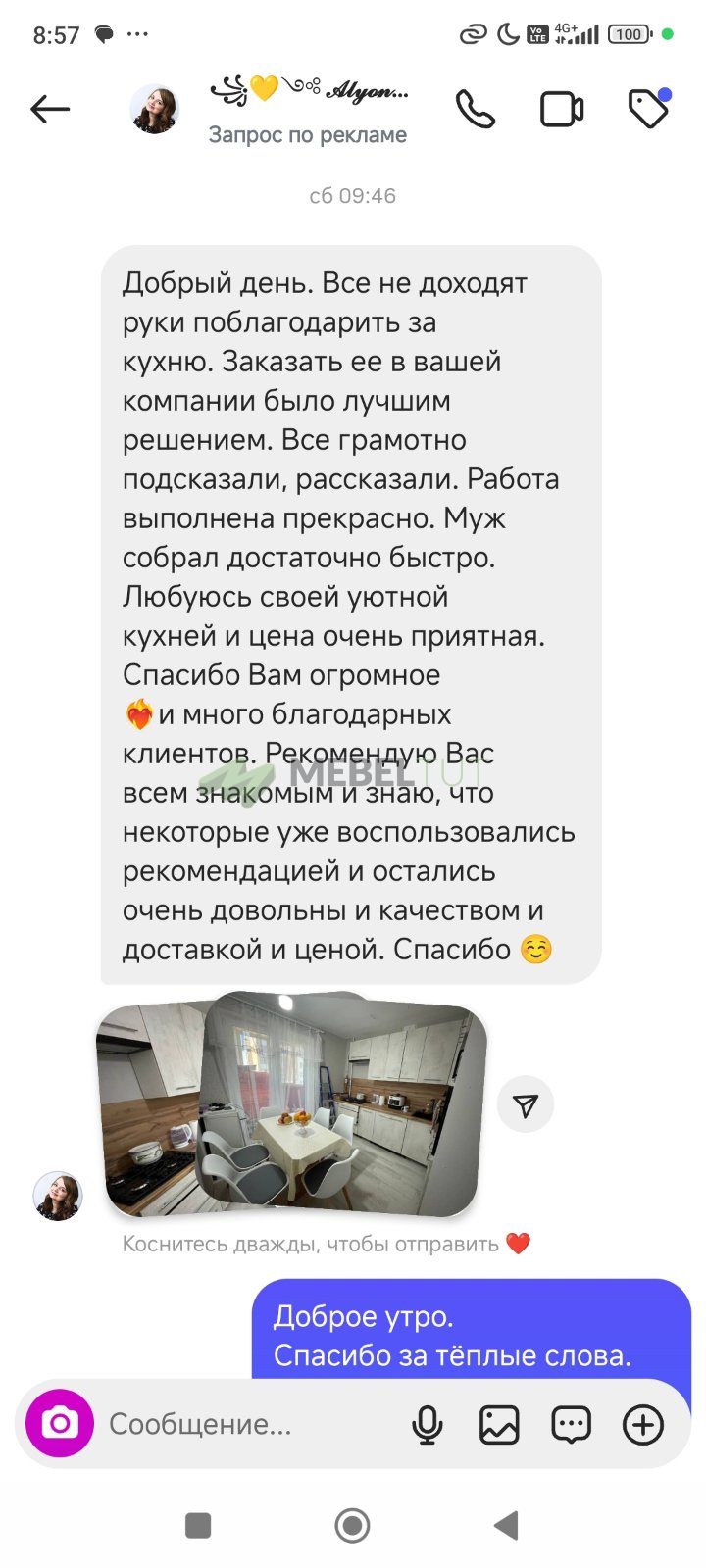The width and height of the screenshot is (706, 1568).
Task: Open more options plus icon
Action: 643,1424
